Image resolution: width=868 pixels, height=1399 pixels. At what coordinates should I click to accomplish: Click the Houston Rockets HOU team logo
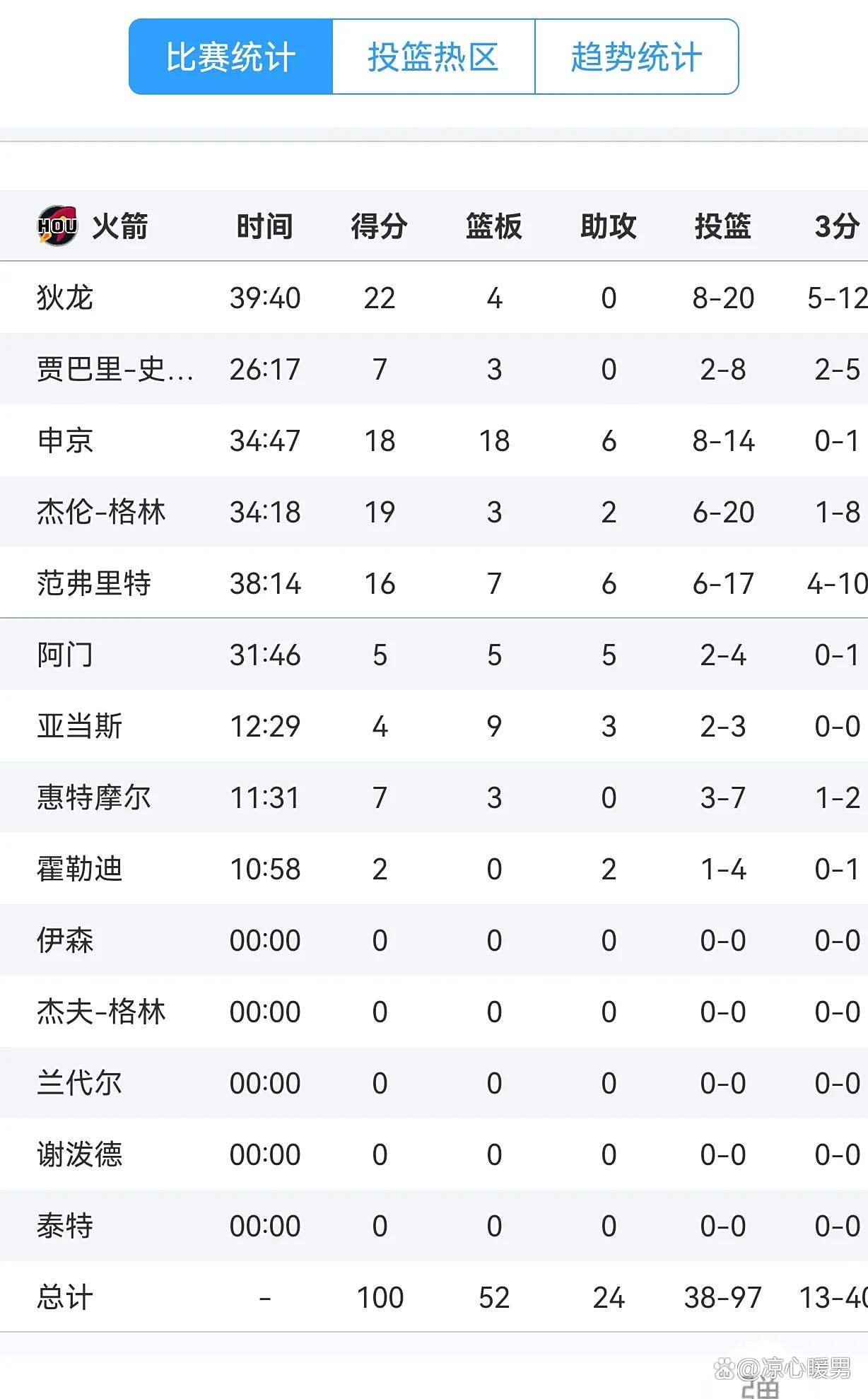coord(57,226)
